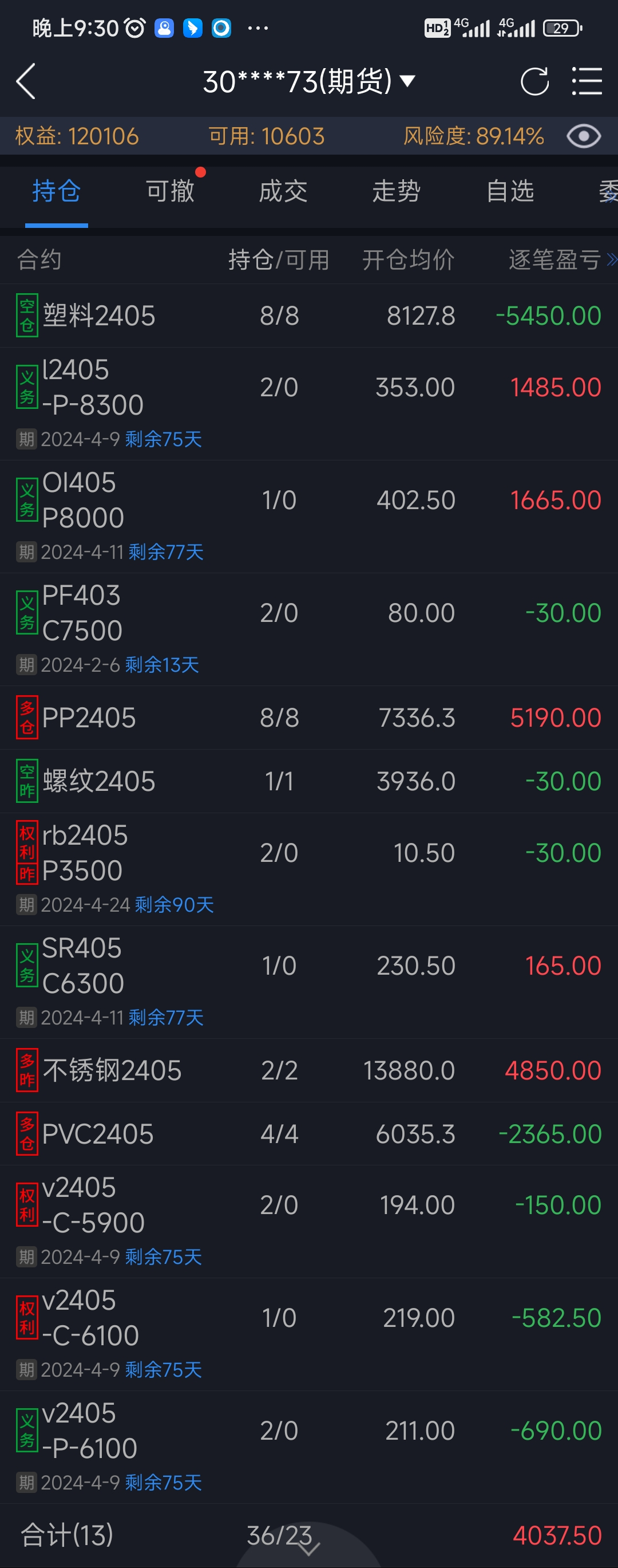Select the 不锈钢2405 position
This screenshot has width=618, height=1568.
(x=309, y=1070)
